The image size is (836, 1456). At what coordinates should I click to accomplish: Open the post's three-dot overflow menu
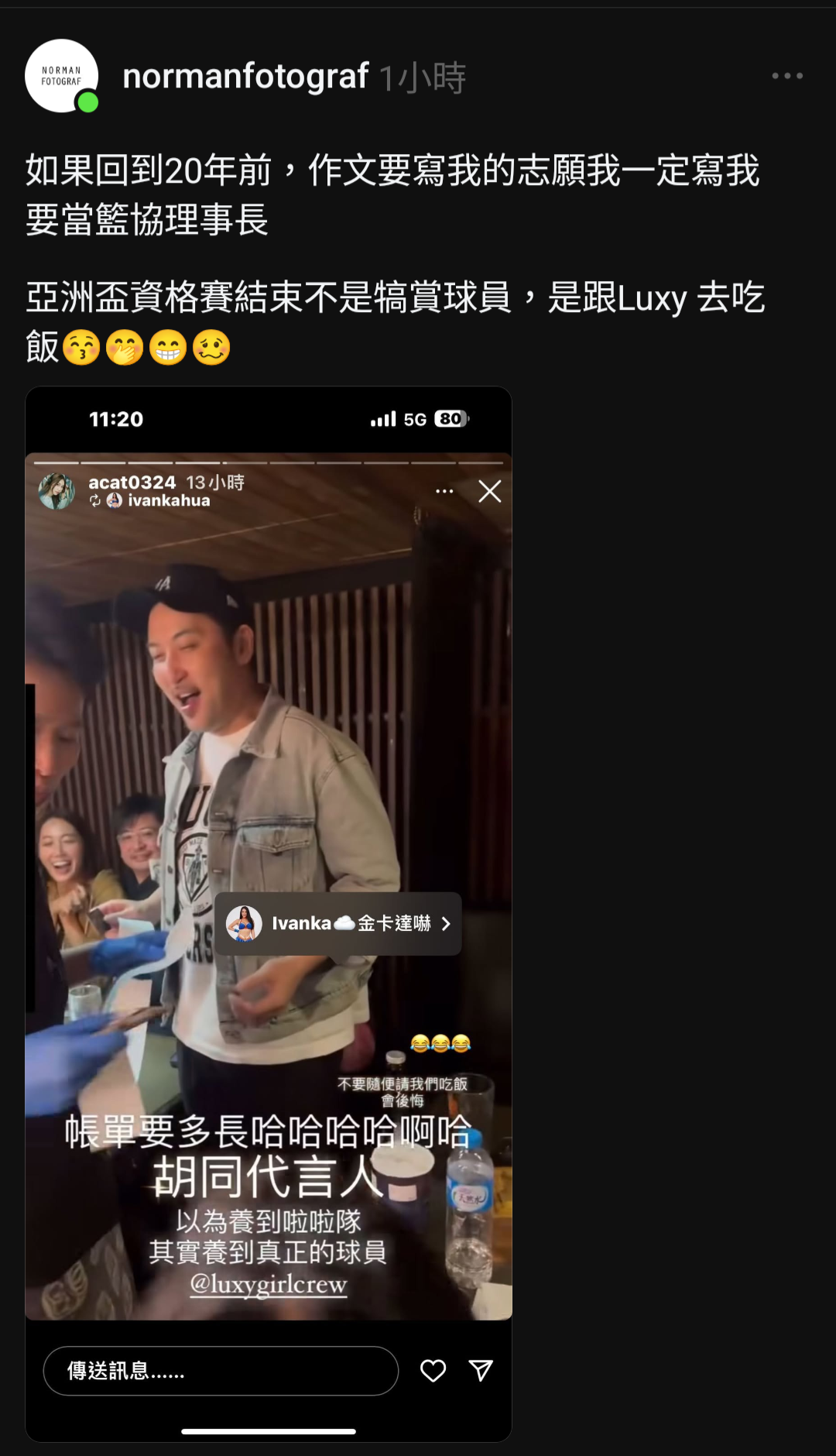coord(786,76)
